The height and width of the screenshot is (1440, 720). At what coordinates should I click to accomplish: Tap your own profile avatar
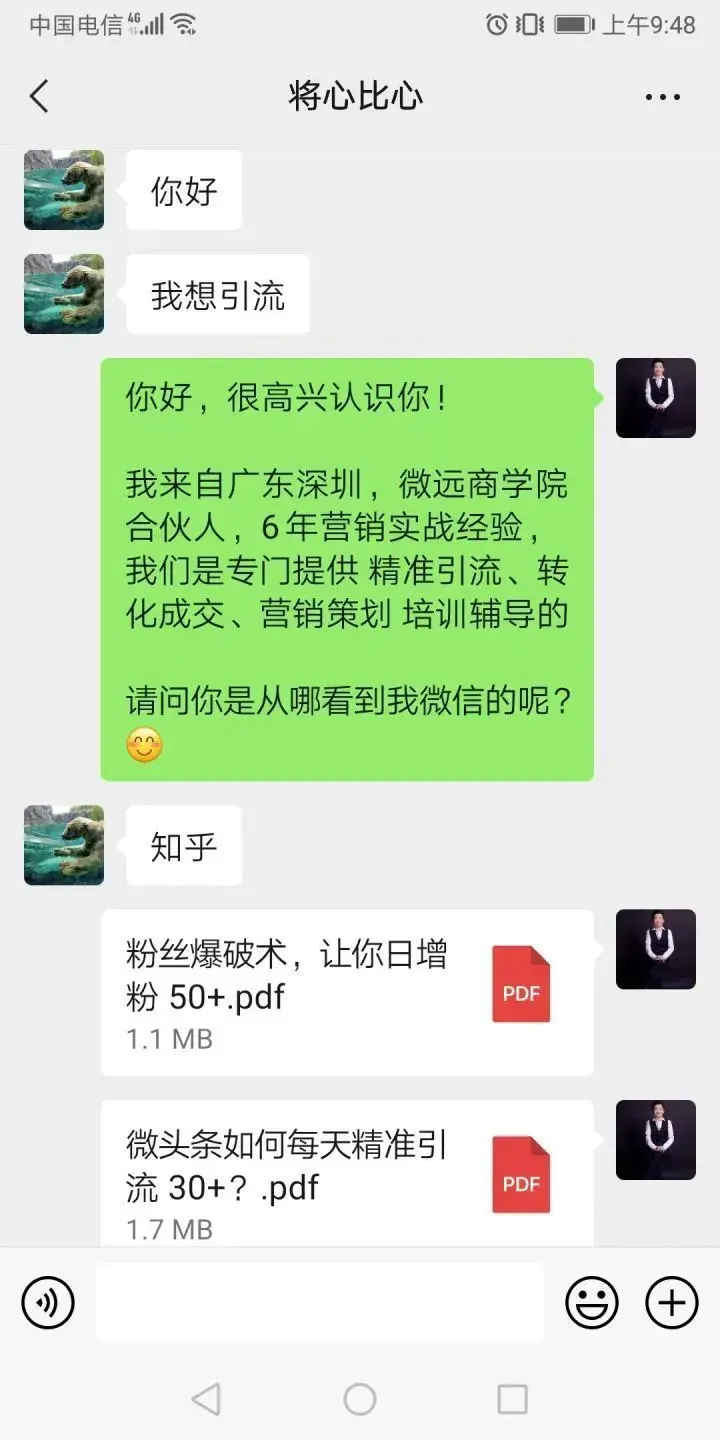tap(656, 398)
